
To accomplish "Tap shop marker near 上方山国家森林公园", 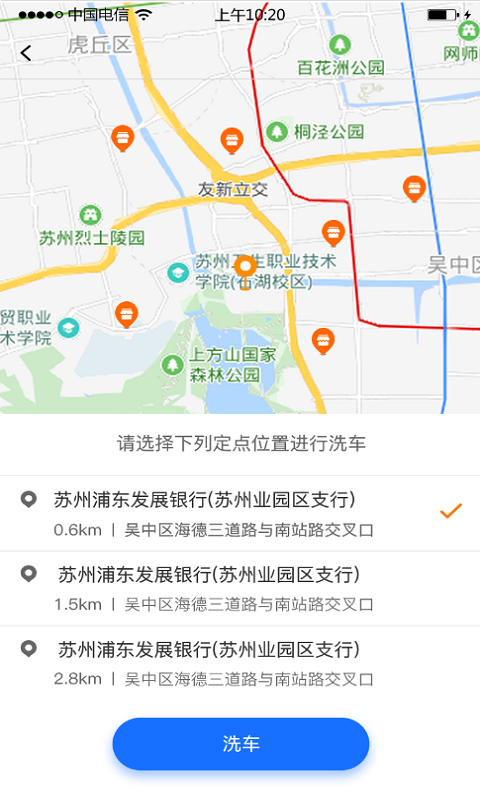I will 323,341.
